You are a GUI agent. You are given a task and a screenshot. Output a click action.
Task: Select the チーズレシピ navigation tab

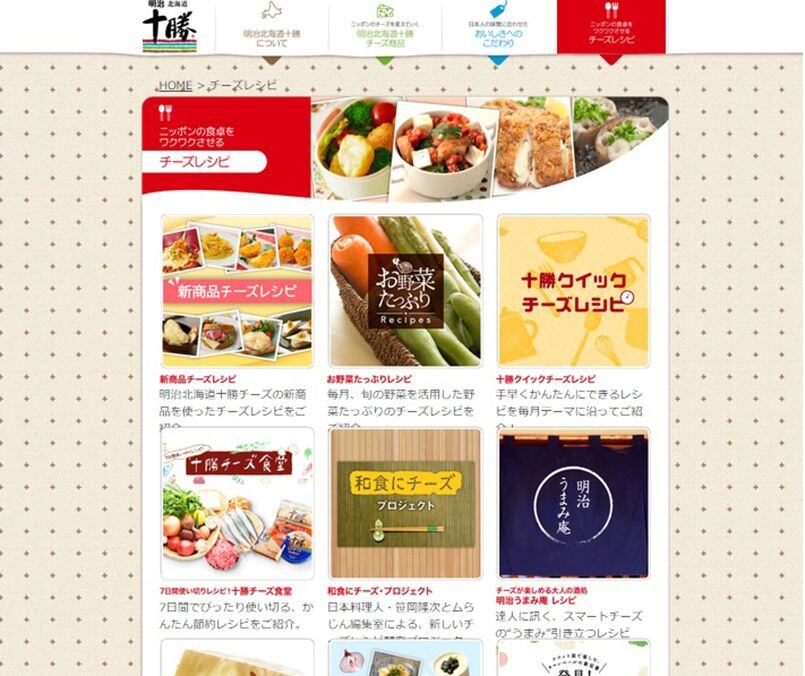[x=612, y=28]
